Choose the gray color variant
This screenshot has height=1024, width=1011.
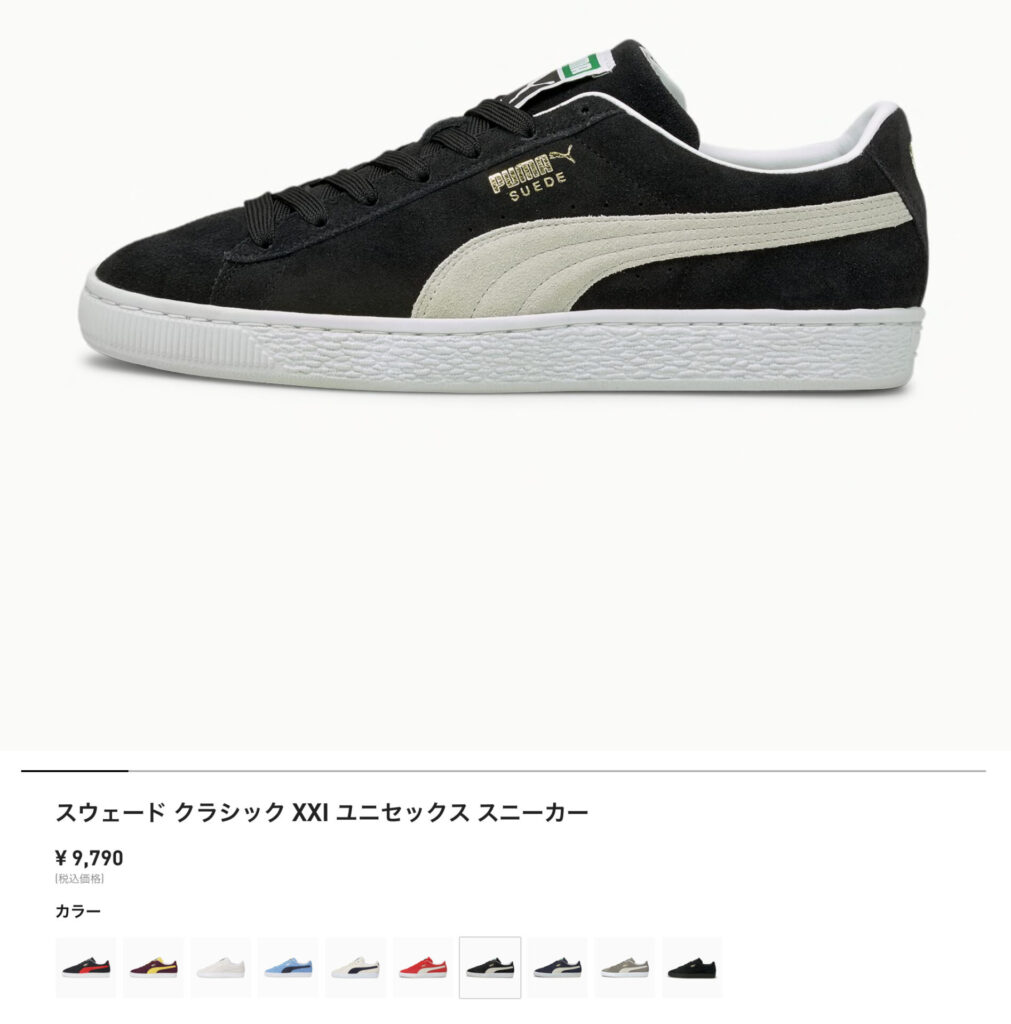[625, 967]
